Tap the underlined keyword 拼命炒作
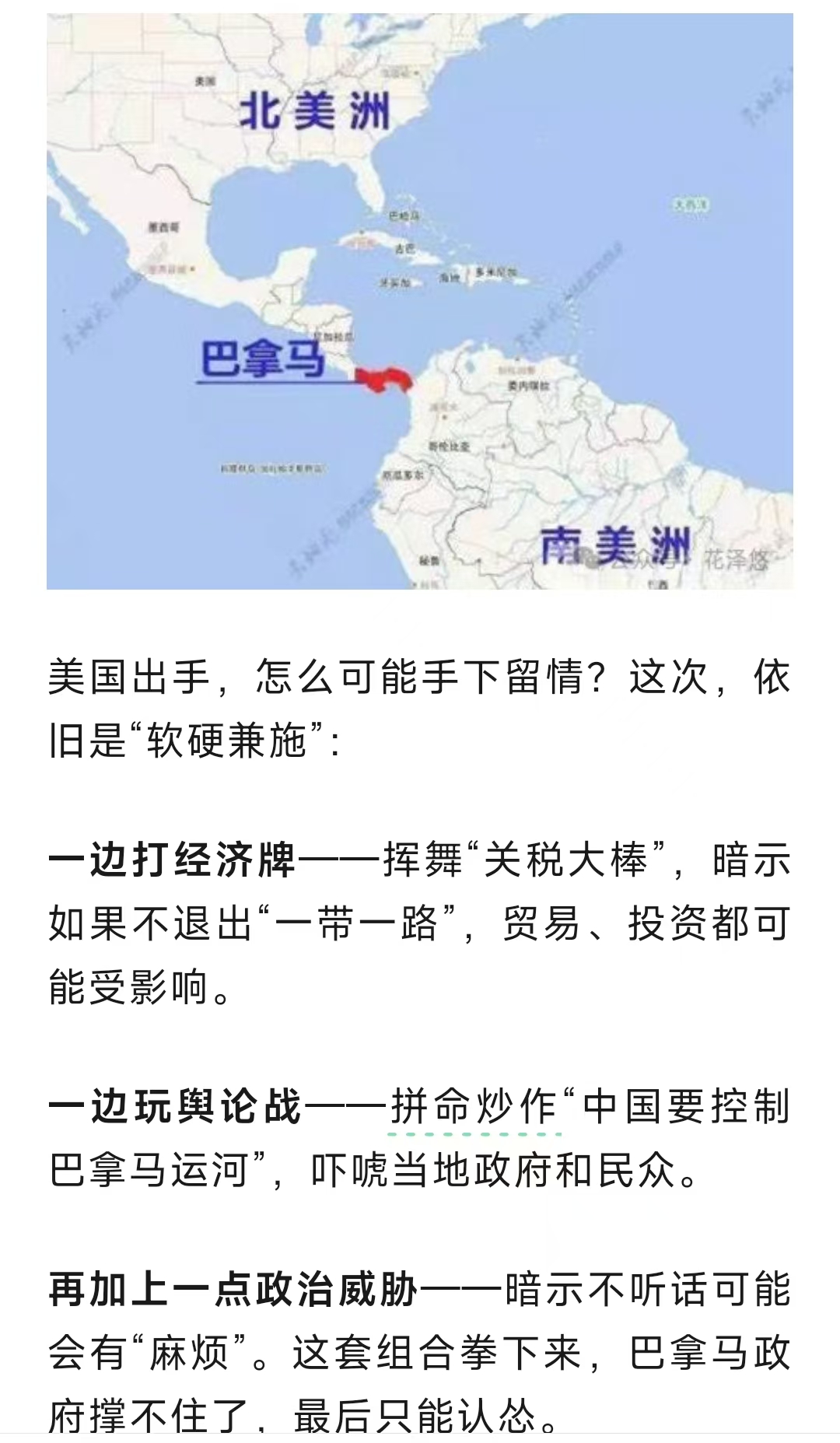 [474, 1106]
